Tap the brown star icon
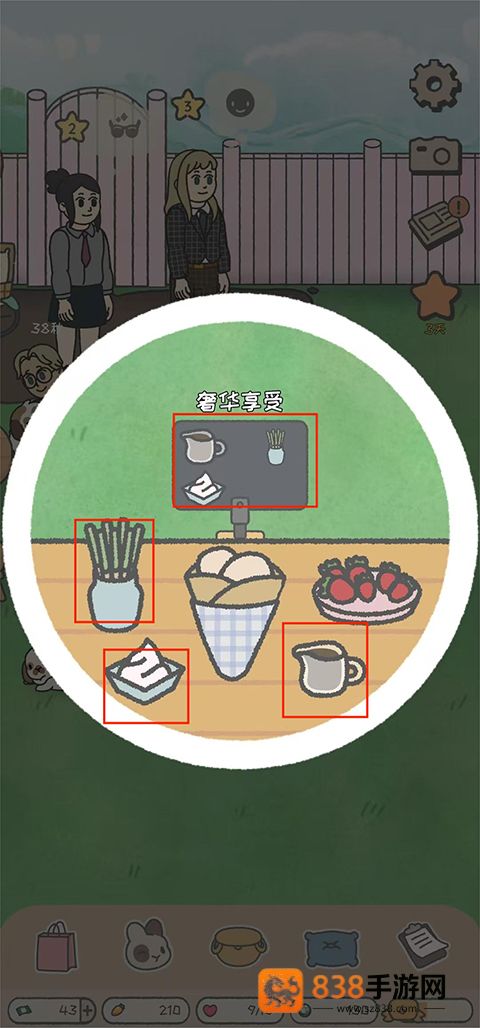 click(x=435, y=296)
